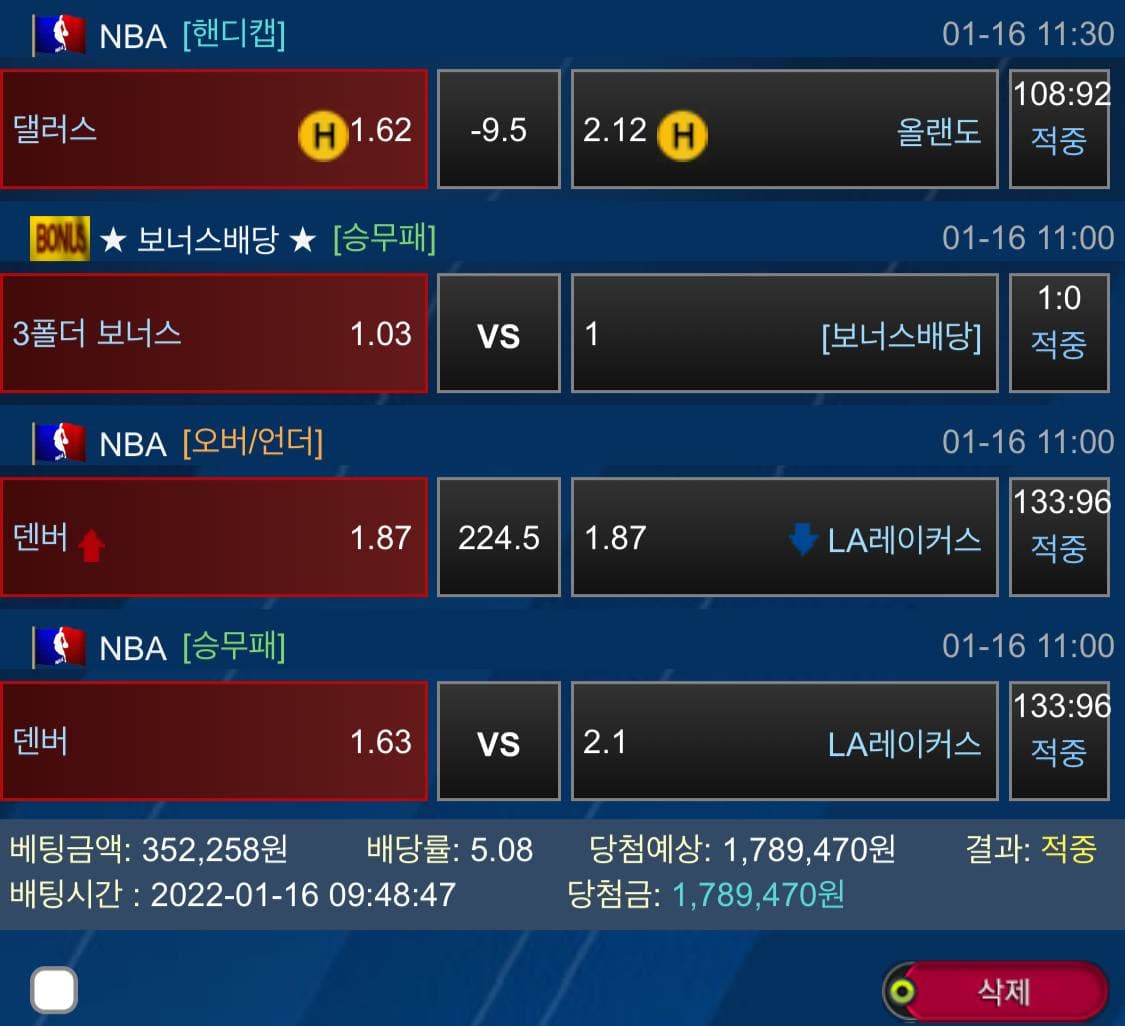Tap the red 삭제 delete button
This screenshot has height=1026, width=1125.
pos(1002,991)
